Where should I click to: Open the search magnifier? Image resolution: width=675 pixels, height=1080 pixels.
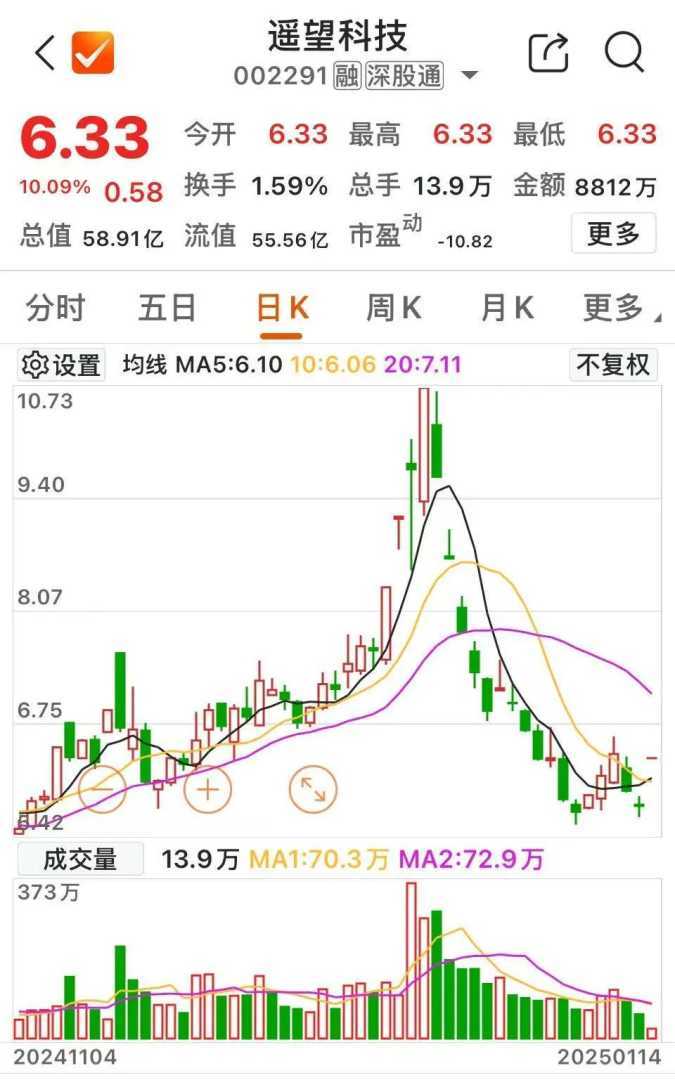pos(625,52)
